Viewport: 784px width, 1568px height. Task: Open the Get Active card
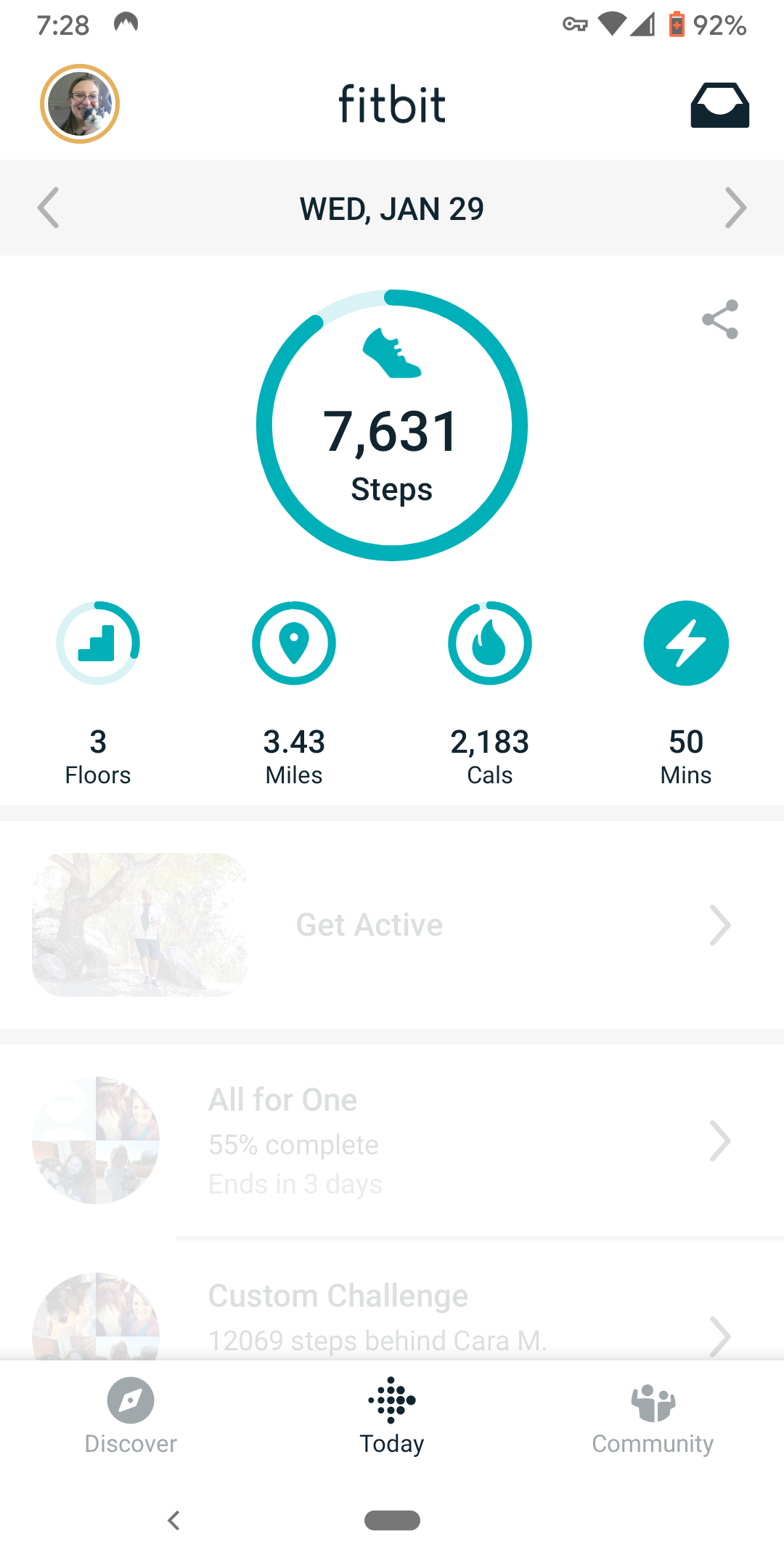[392, 925]
